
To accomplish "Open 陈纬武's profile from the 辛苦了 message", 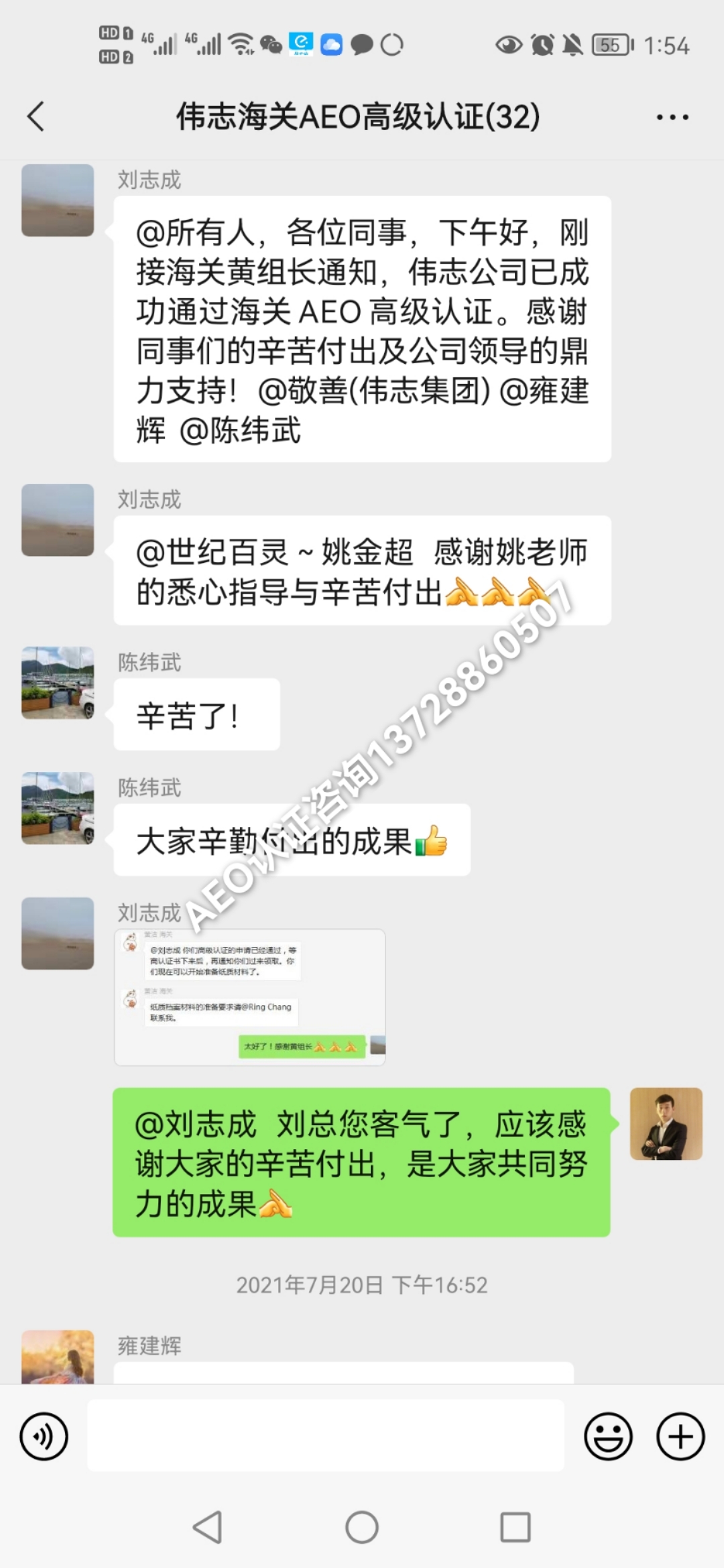I will point(58,682).
